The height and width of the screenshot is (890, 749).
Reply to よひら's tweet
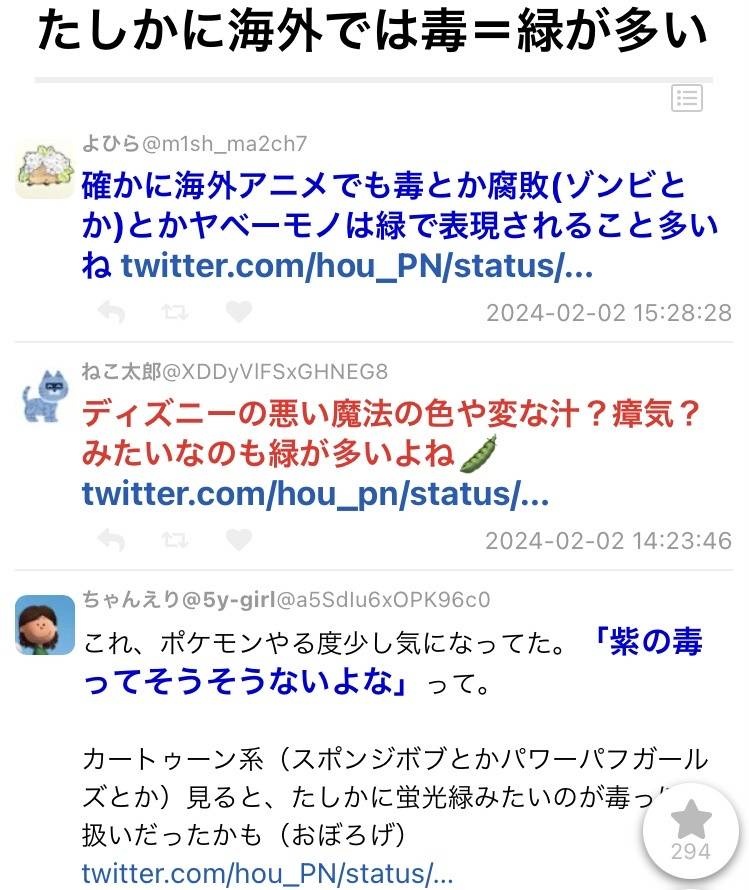111,313
